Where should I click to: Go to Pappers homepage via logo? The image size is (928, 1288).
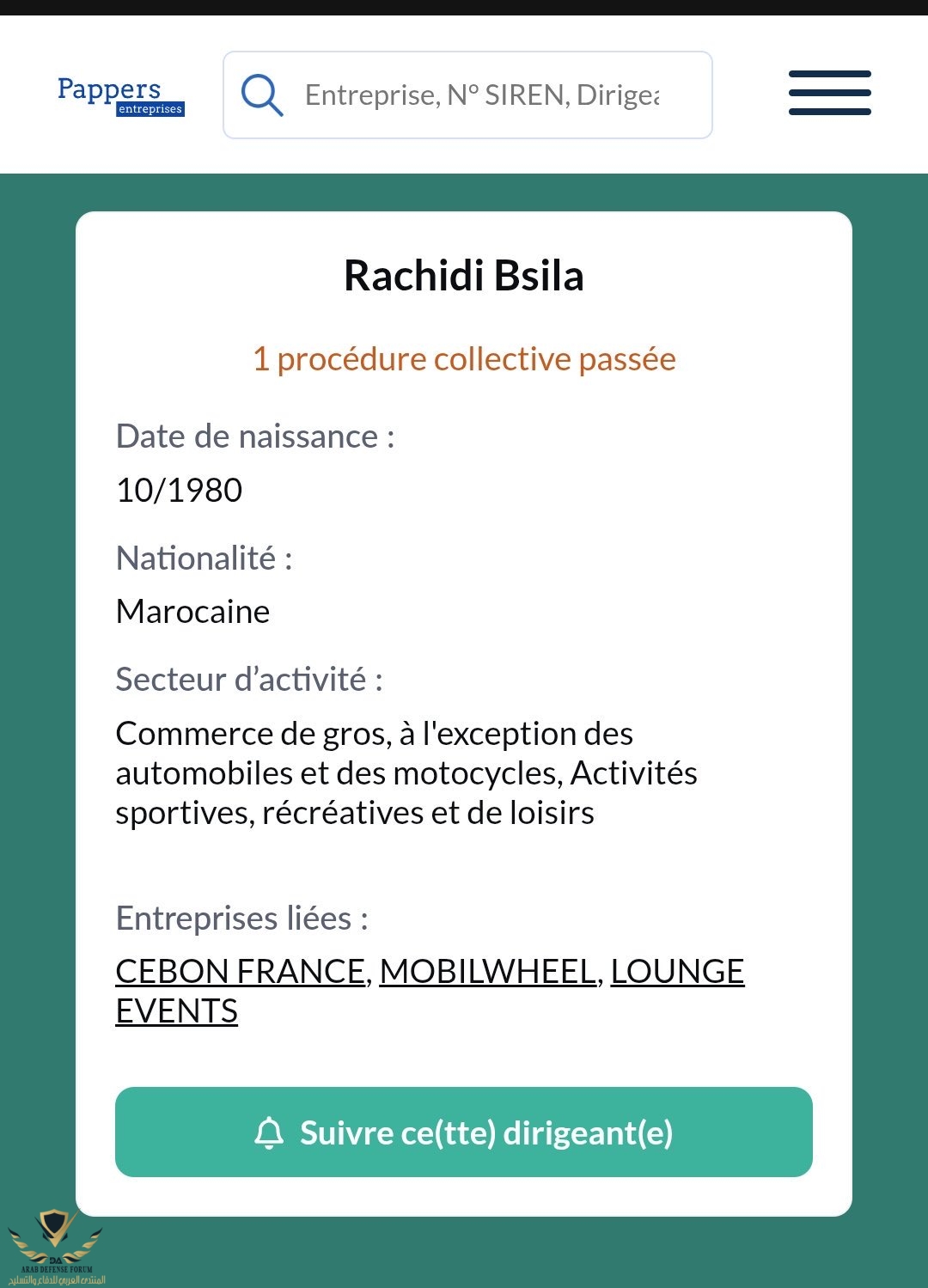(120, 95)
